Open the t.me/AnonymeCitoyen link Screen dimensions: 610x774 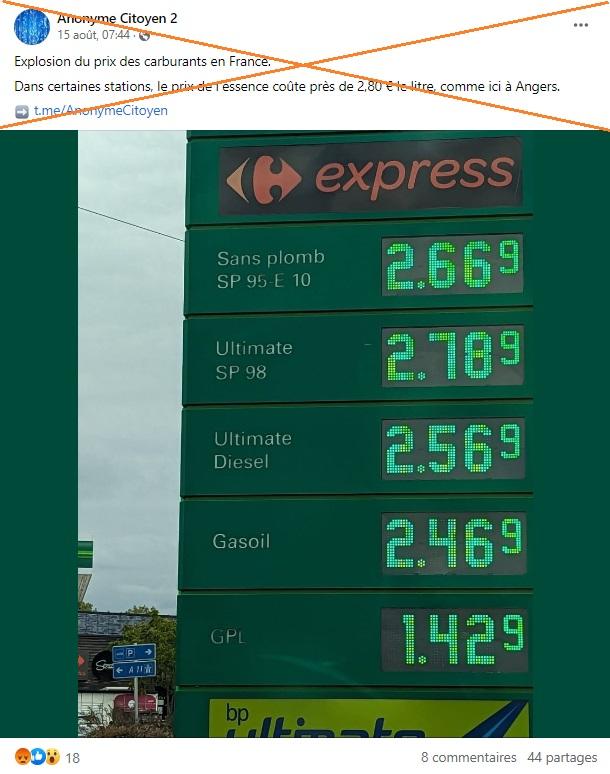(100, 111)
